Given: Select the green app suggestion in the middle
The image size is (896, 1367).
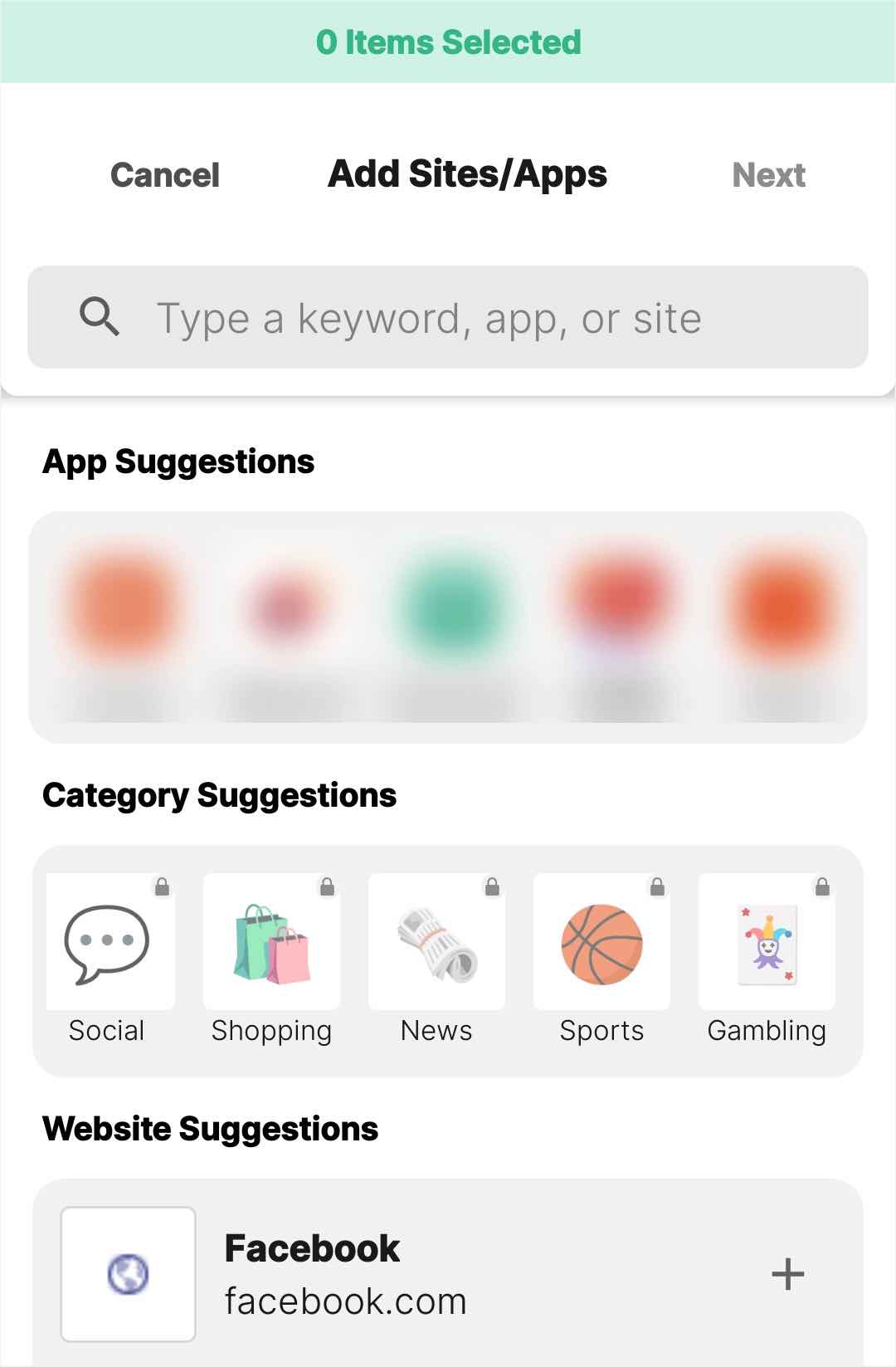Looking at the screenshot, I should click(x=448, y=606).
